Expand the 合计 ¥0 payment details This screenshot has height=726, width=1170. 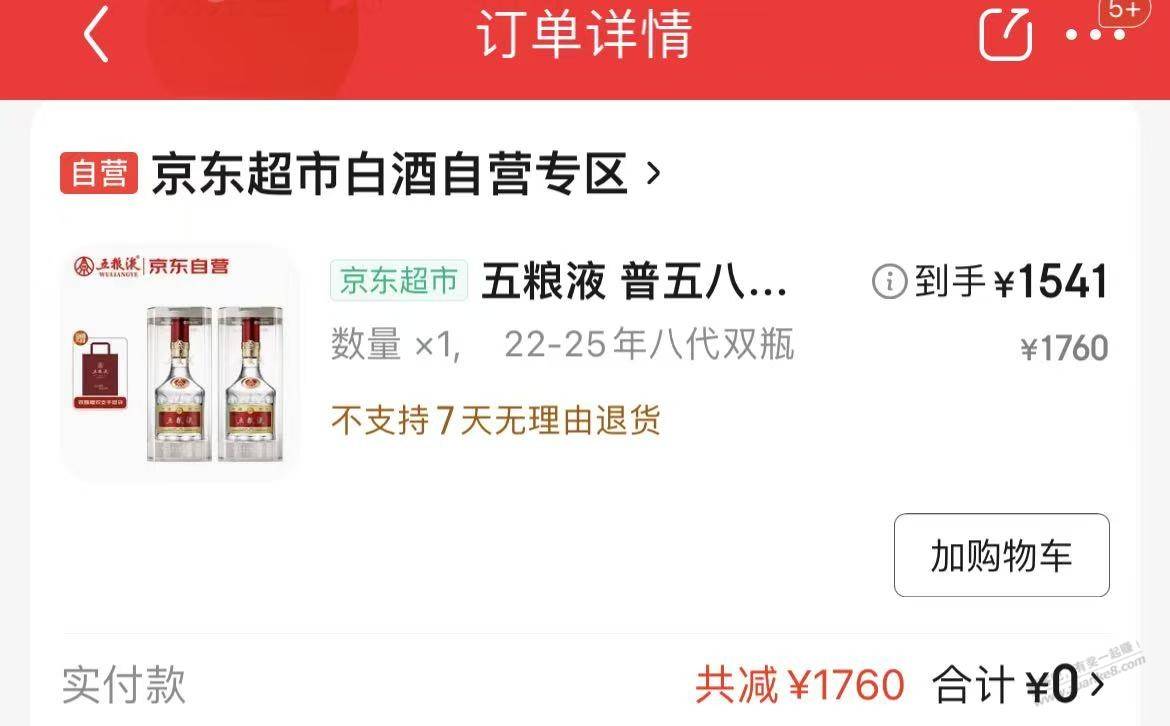click(1020, 685)
